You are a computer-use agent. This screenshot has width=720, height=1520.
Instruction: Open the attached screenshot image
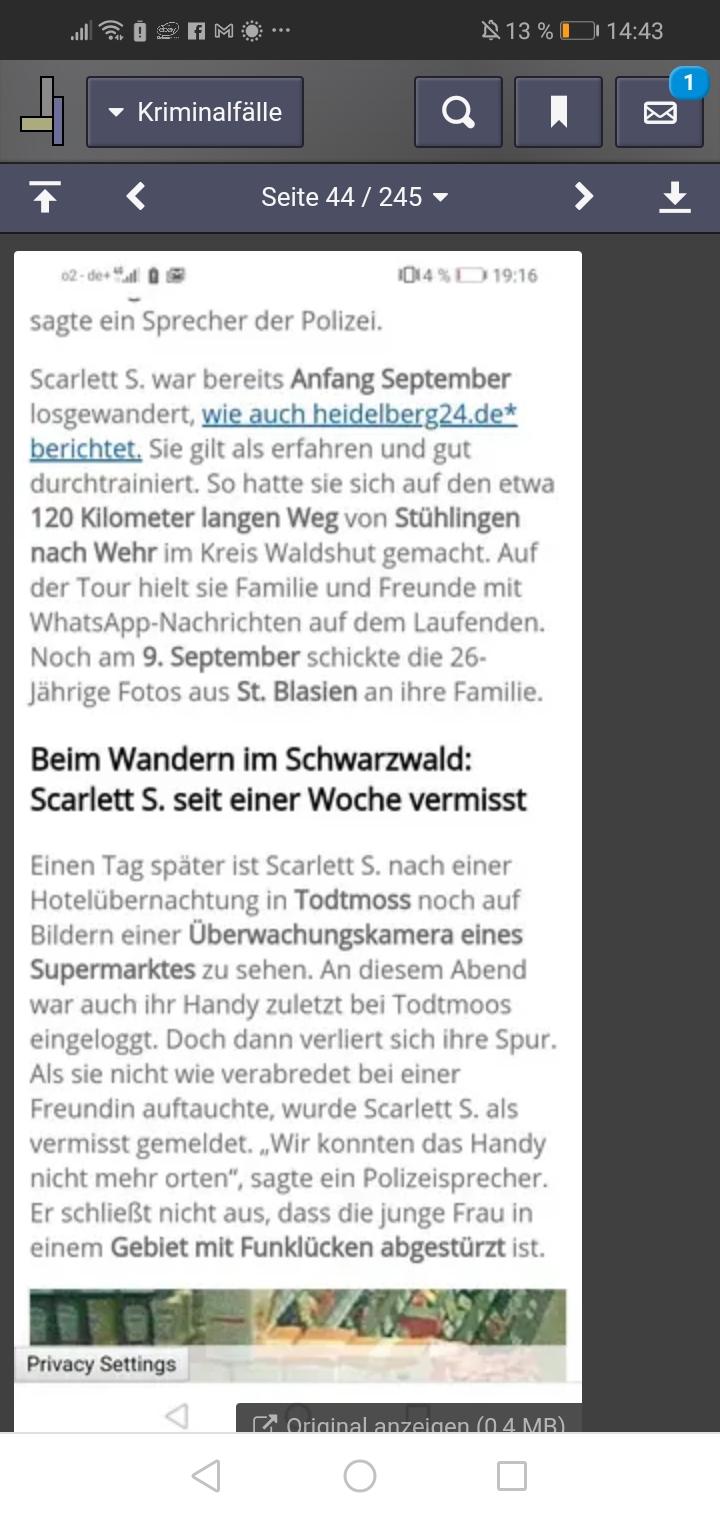[x=298, y=820]
